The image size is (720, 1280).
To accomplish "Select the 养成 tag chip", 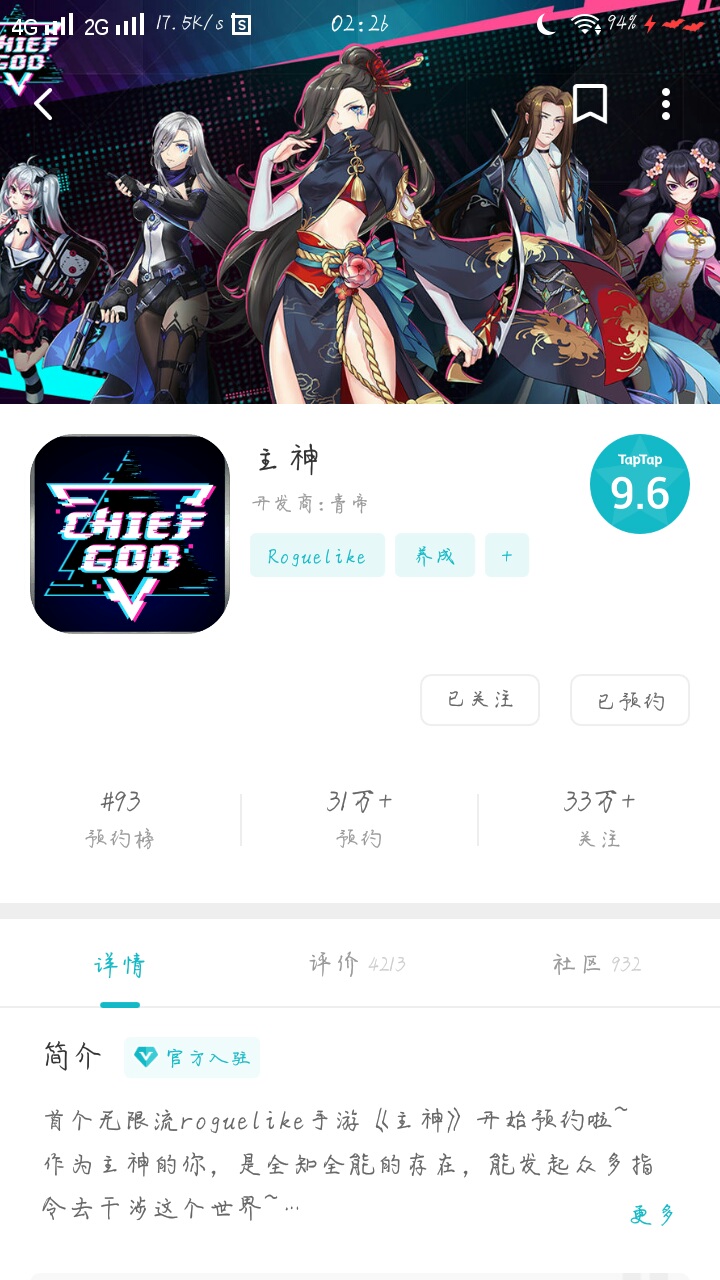I will click(435, 555).
